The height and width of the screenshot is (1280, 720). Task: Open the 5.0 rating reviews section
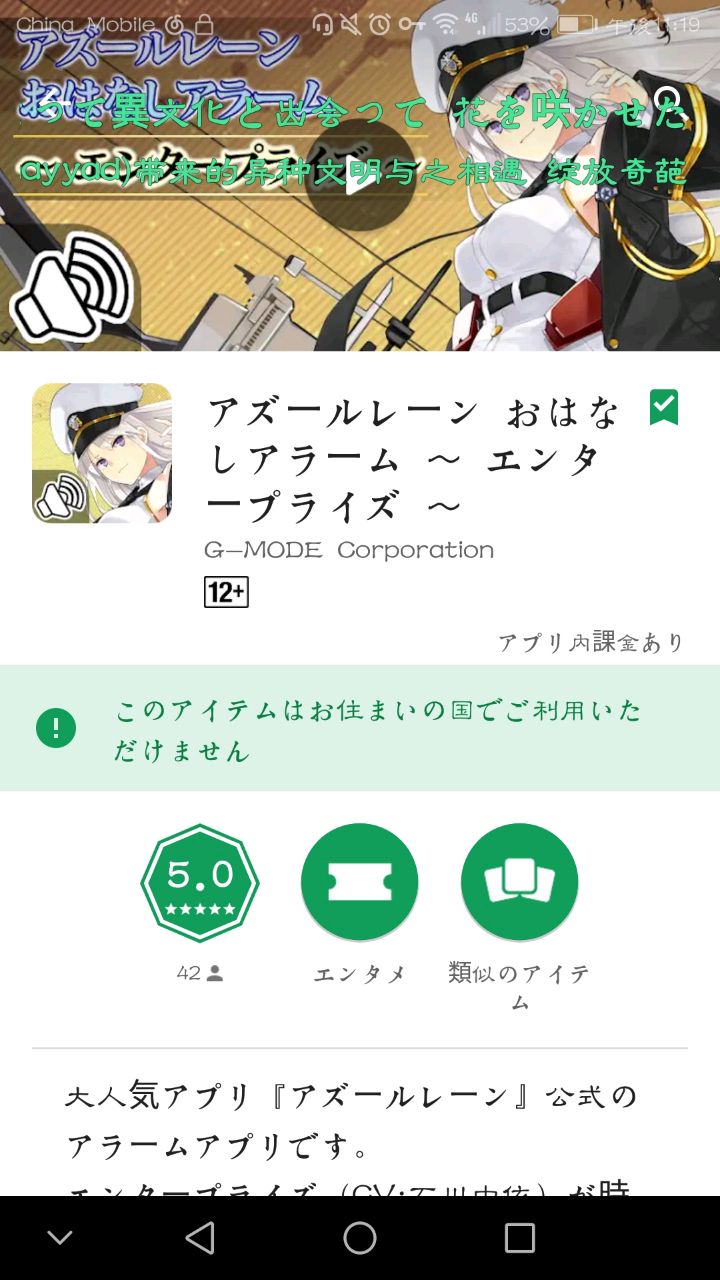point(200,883)
